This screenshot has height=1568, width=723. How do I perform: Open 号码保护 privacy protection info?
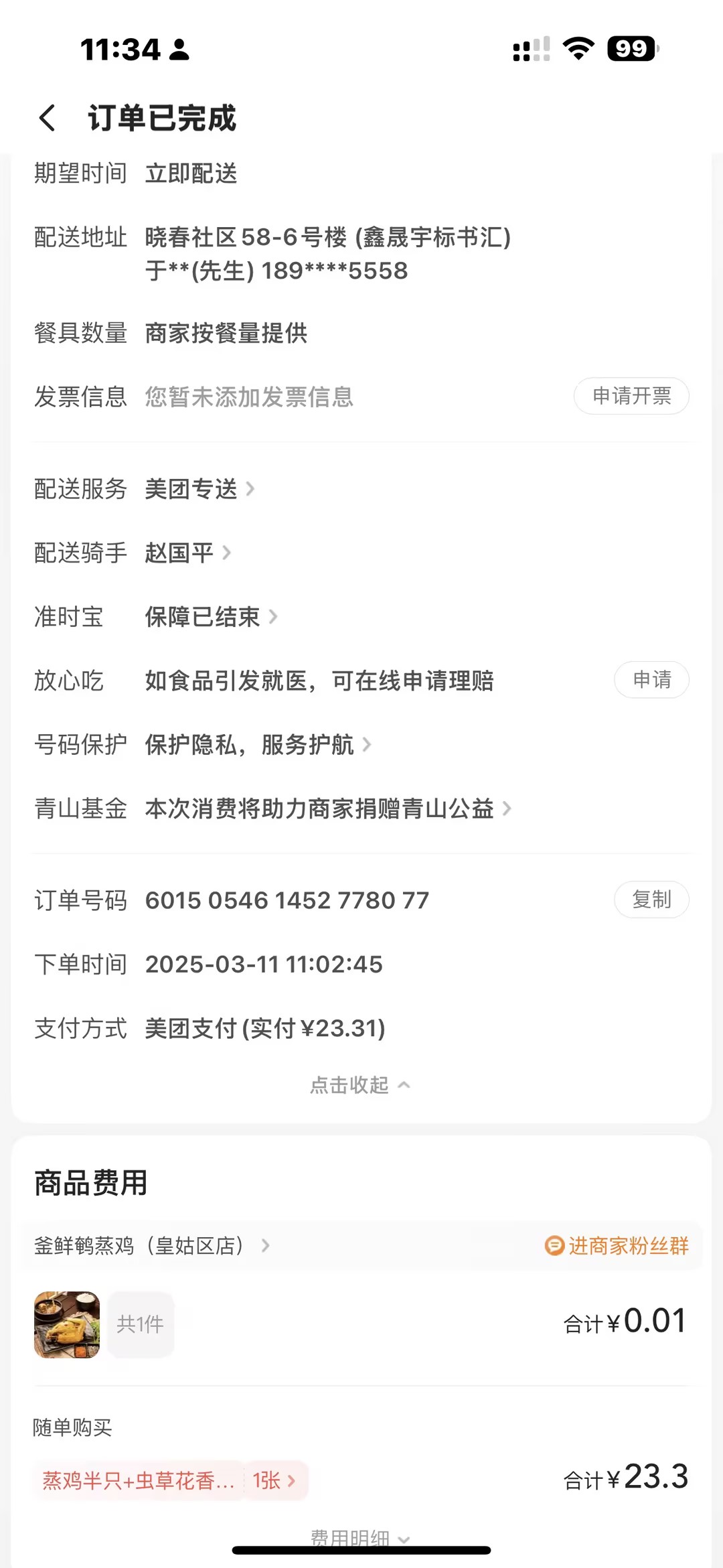(x=258, y=744)
